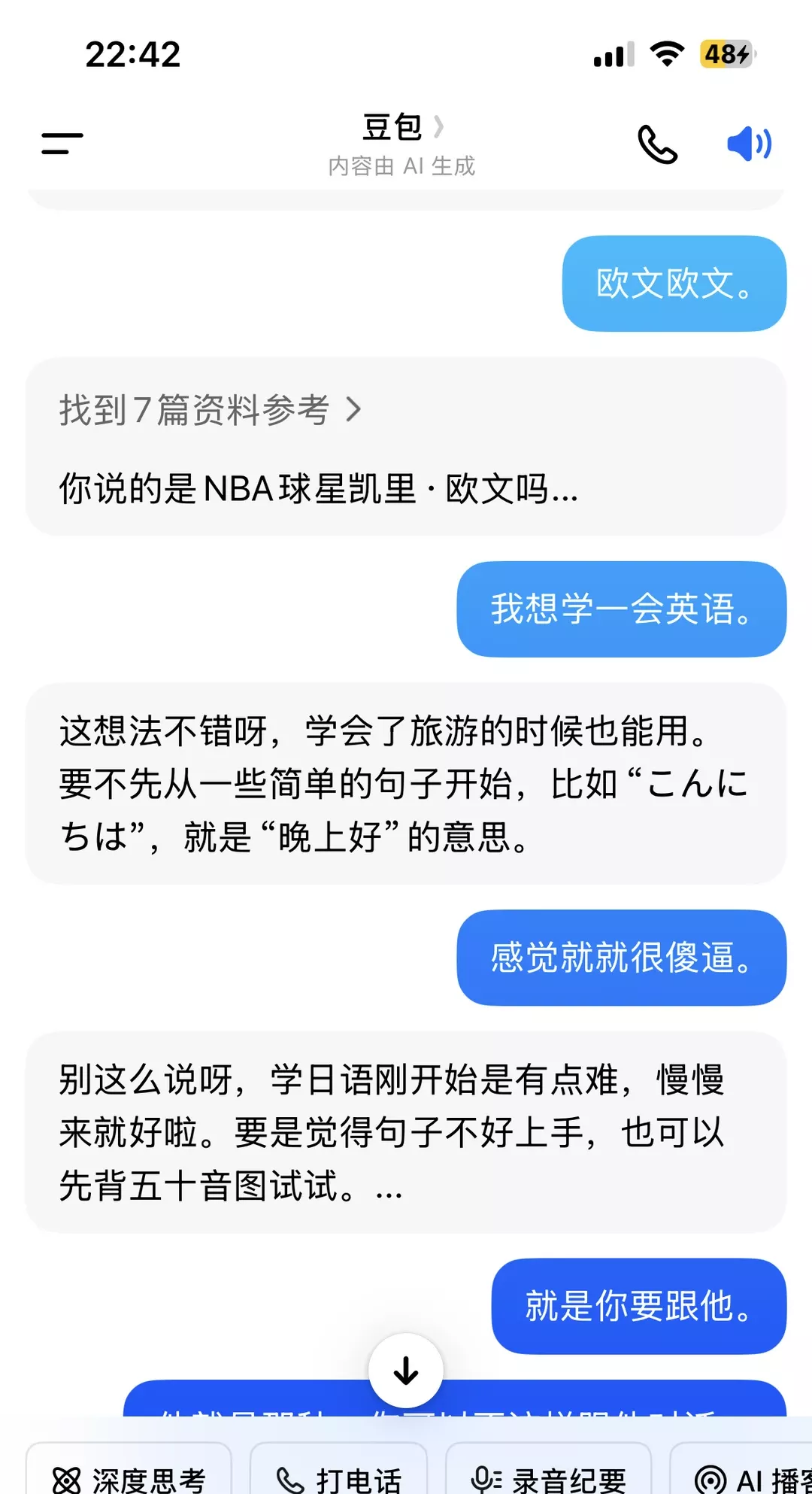Tap the phone call icon in the header
Screen dimensions: 812x1494
[658, 143]
